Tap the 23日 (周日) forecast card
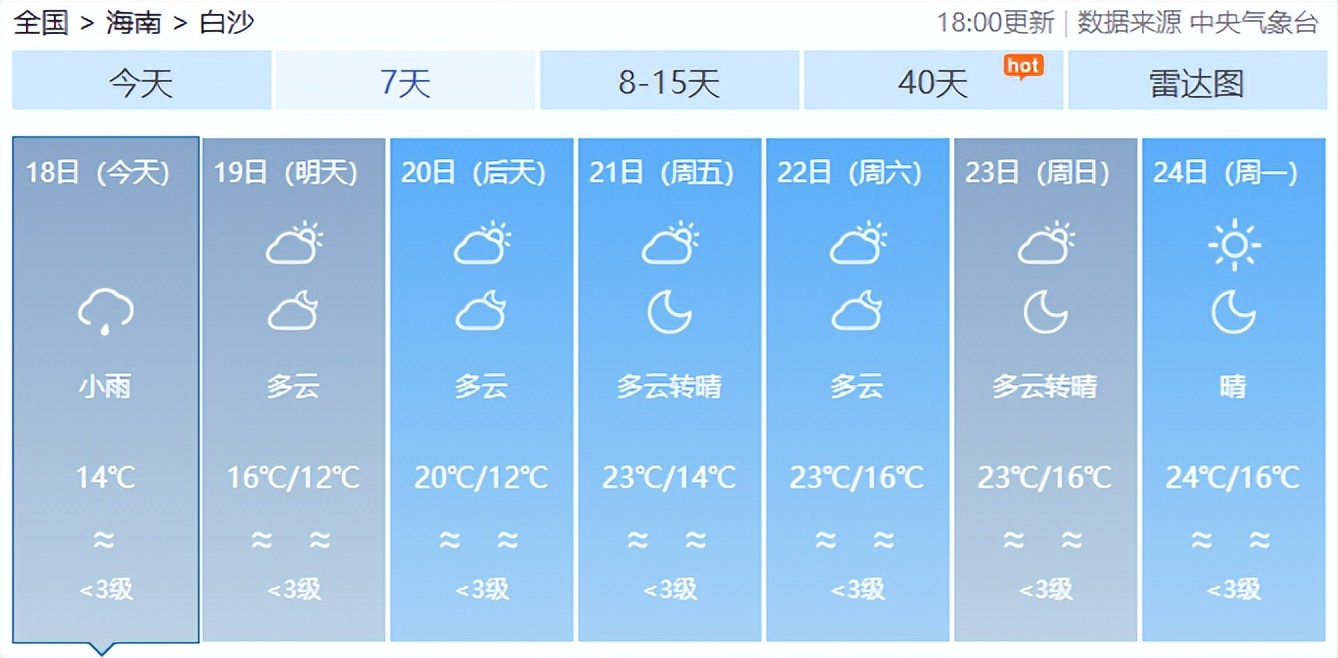This screenshot has height=658, width=1338. (x=1045, y=390)
